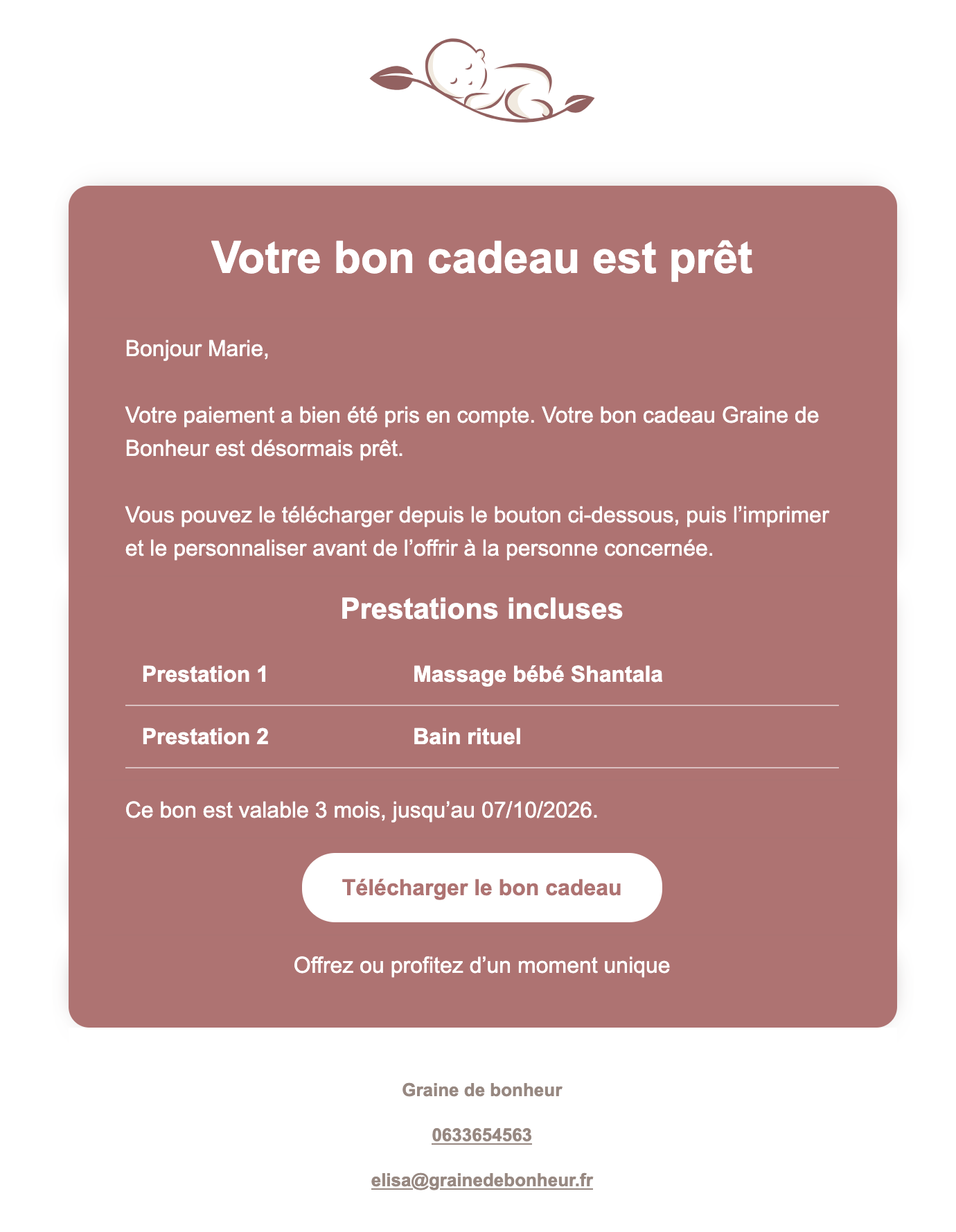Image resolution: width=956 pixels, height=1232 pixels.
Task: Tap Télécharger le bon cadeau button
Action: click(x=481, y=888)
